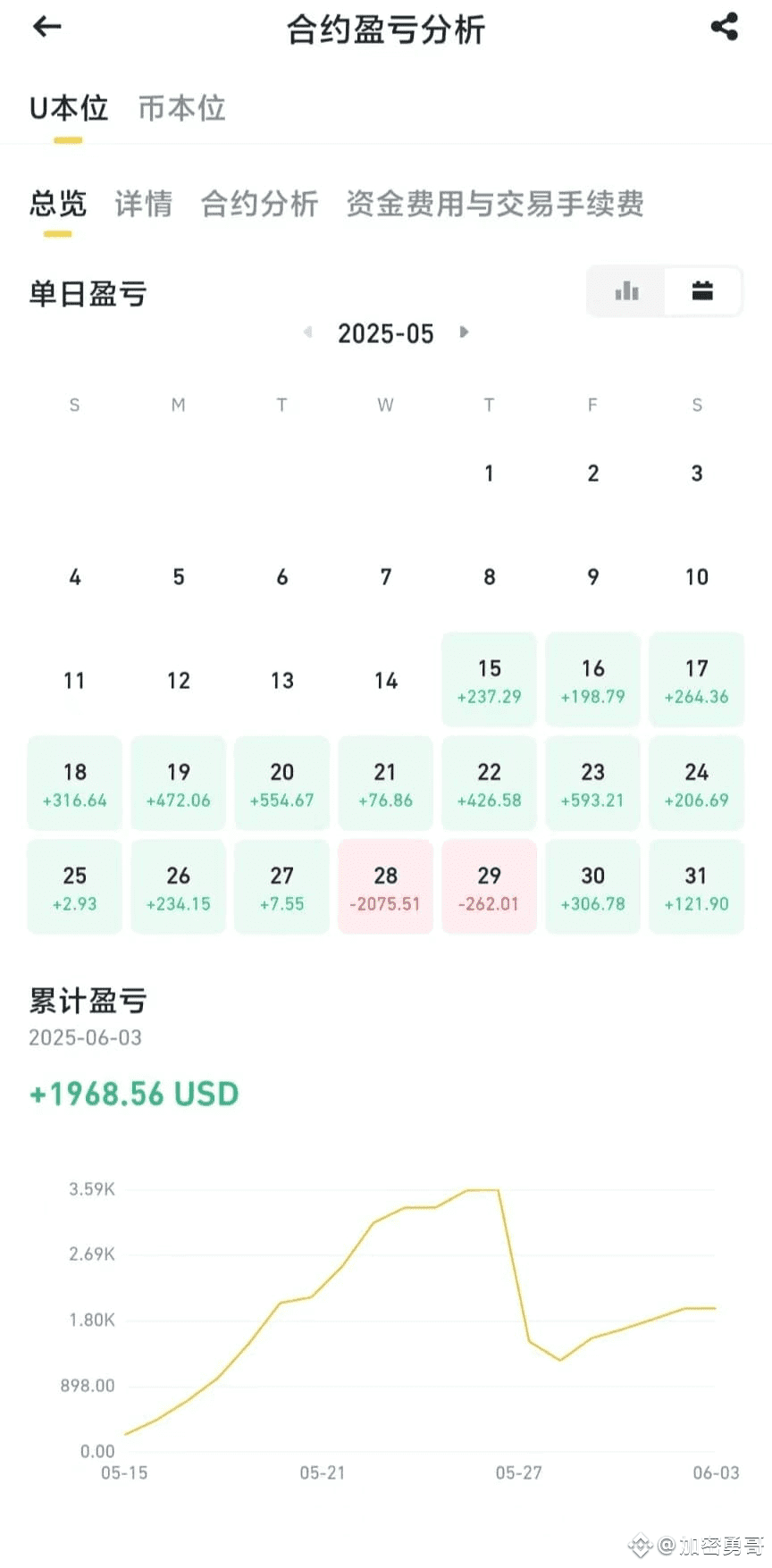Switch to the 合约分析 tab
Image resolution: width=772 pixels, height=1568 pixels.
coord(259,204)
